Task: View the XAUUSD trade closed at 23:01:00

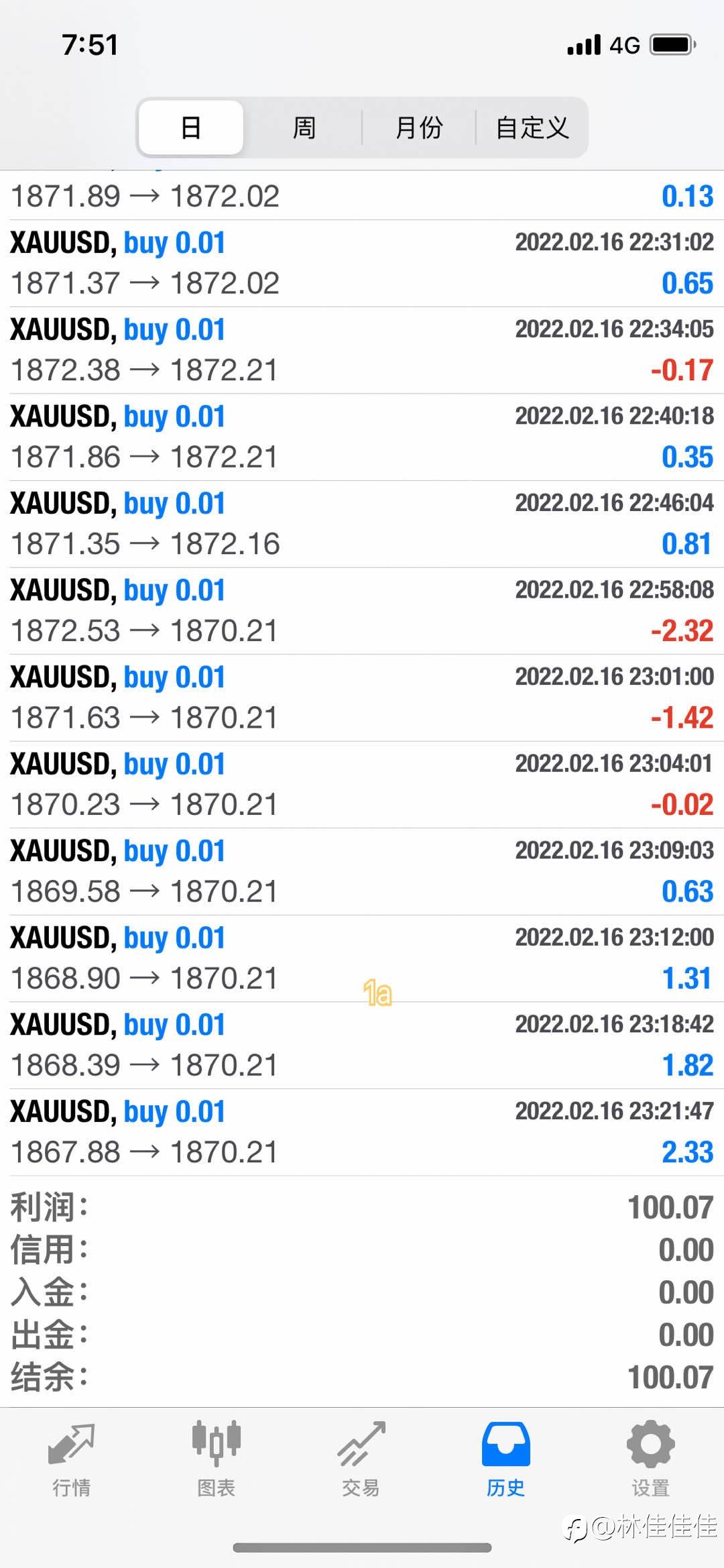Action: (362, 698)
